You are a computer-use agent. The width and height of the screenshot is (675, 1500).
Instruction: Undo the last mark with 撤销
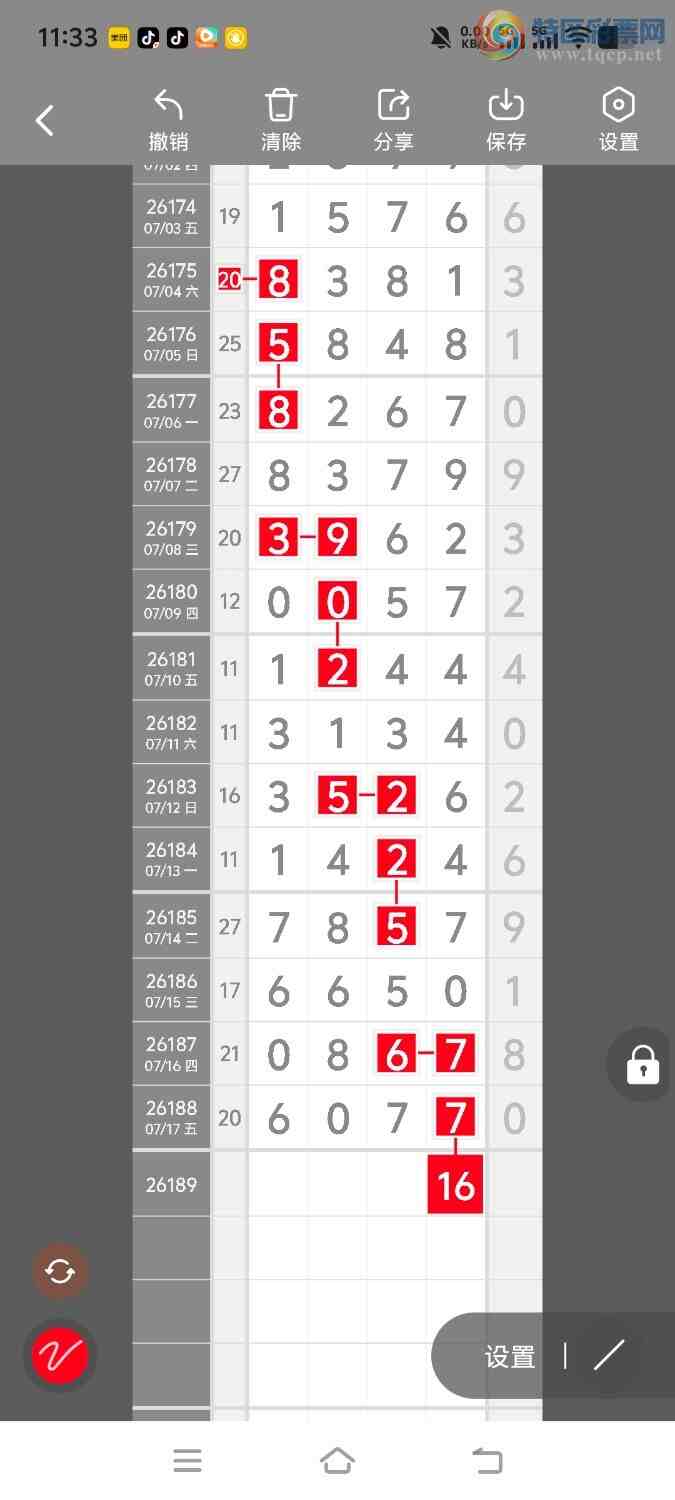click(168, 120)
